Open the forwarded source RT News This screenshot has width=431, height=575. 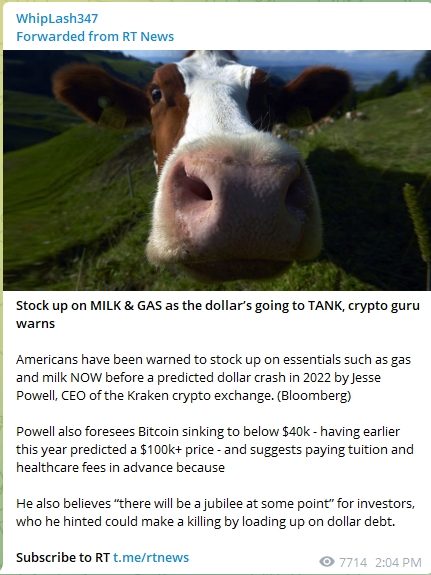click(x=95, y=36)
